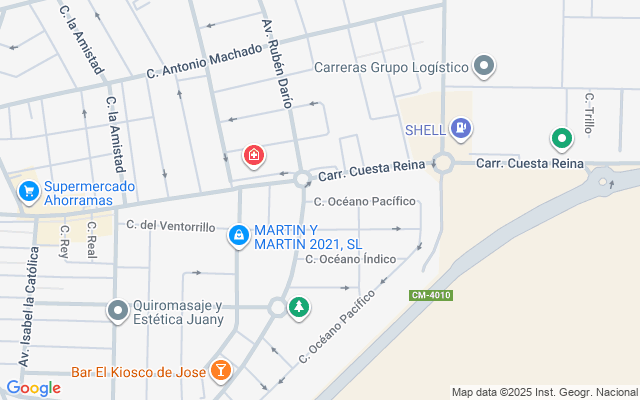The height and width of the screenshot is (400, 640).
Task: Tap the green park tree marker
Action: [x=298, y=306]
